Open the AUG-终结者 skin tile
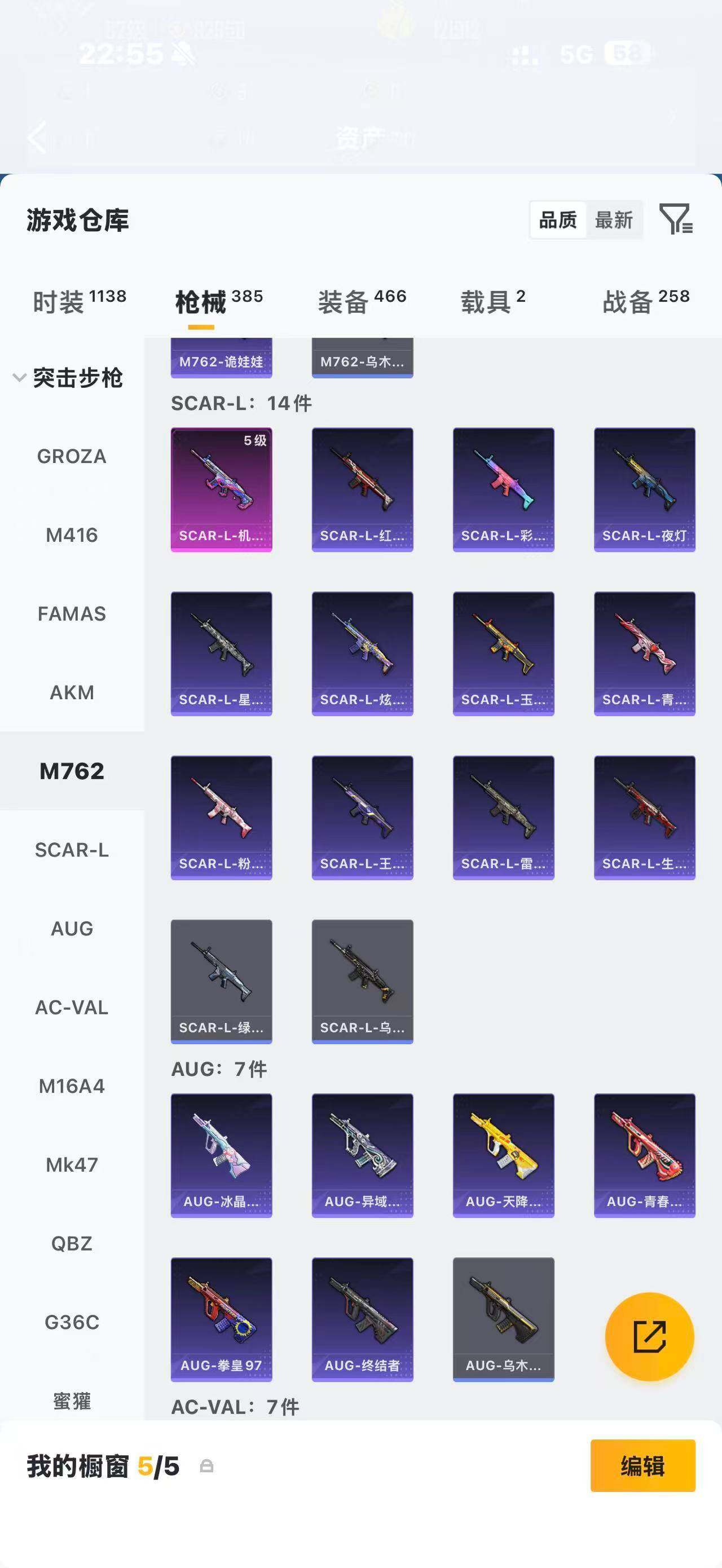The image size is (722, 1568). [x=362, y=1320]
